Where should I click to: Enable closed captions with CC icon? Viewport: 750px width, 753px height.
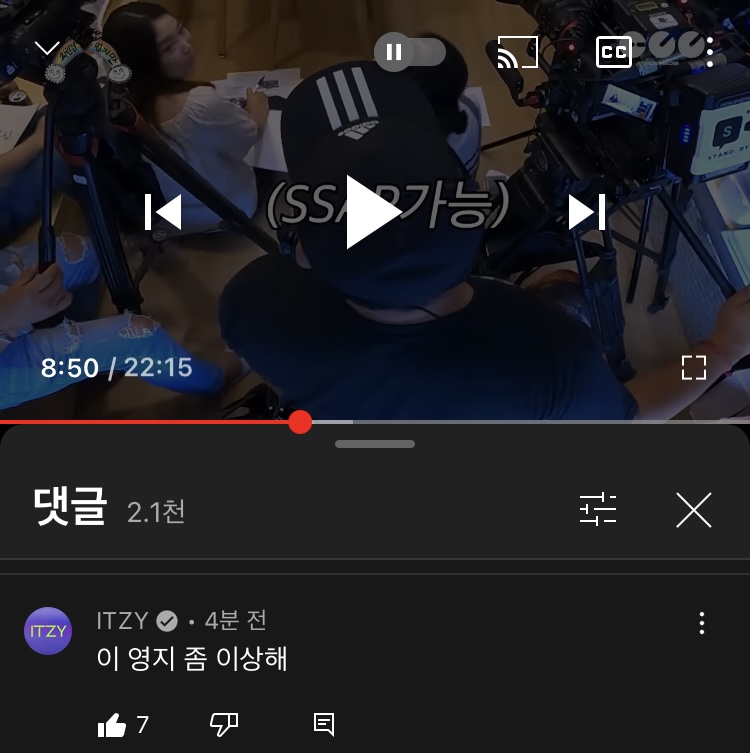point(613,52)
